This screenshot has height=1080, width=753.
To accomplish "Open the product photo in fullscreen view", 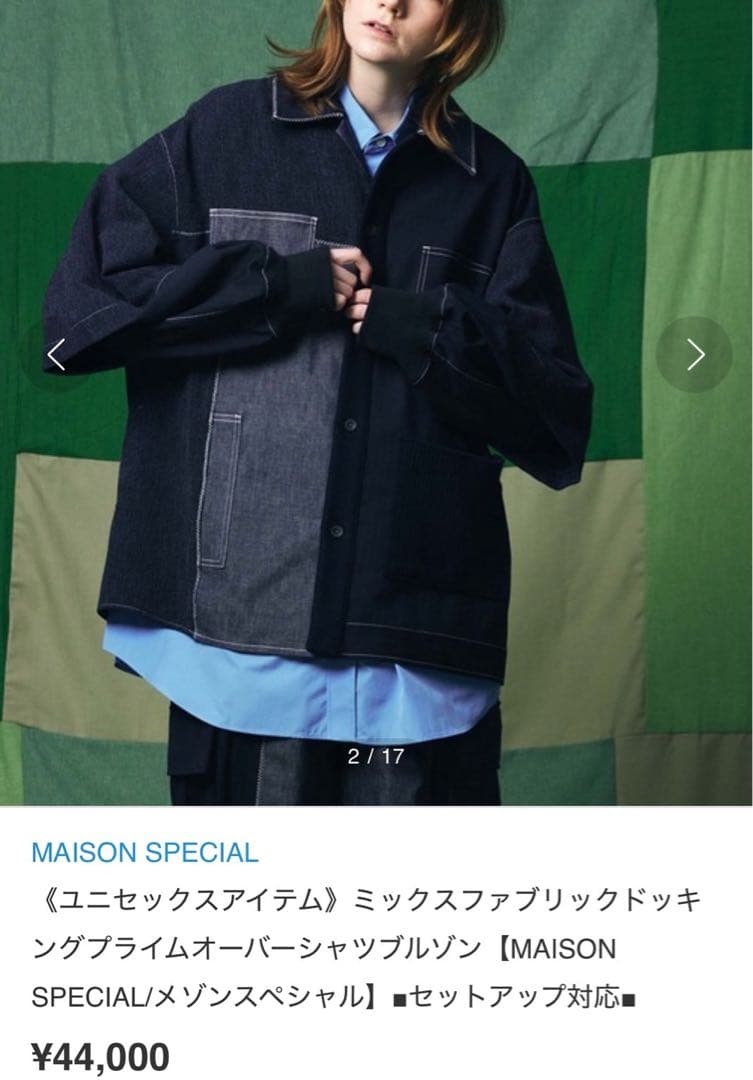I will pos(376,400).
